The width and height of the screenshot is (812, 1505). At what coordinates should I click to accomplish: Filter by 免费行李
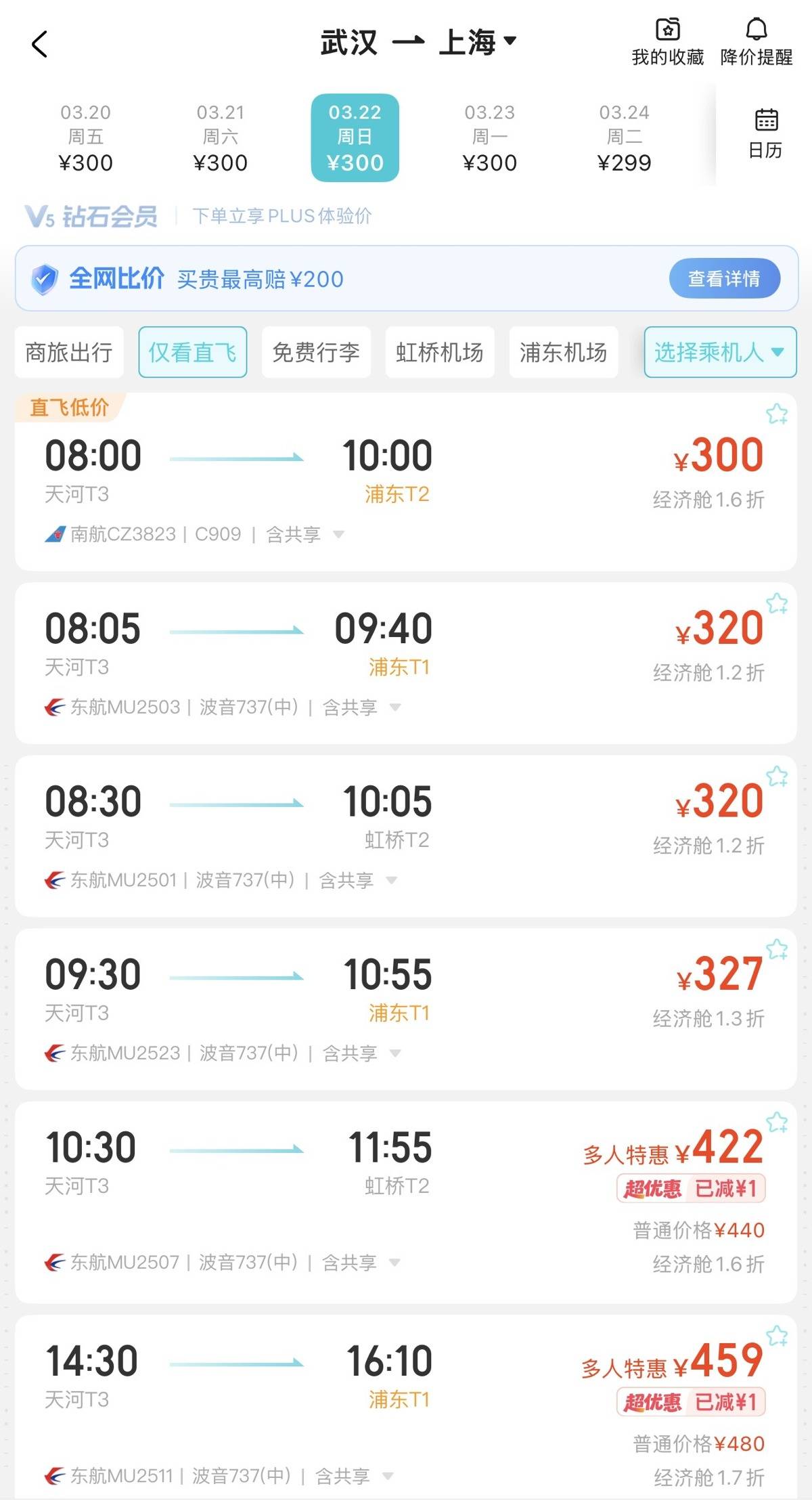(316, 352)
